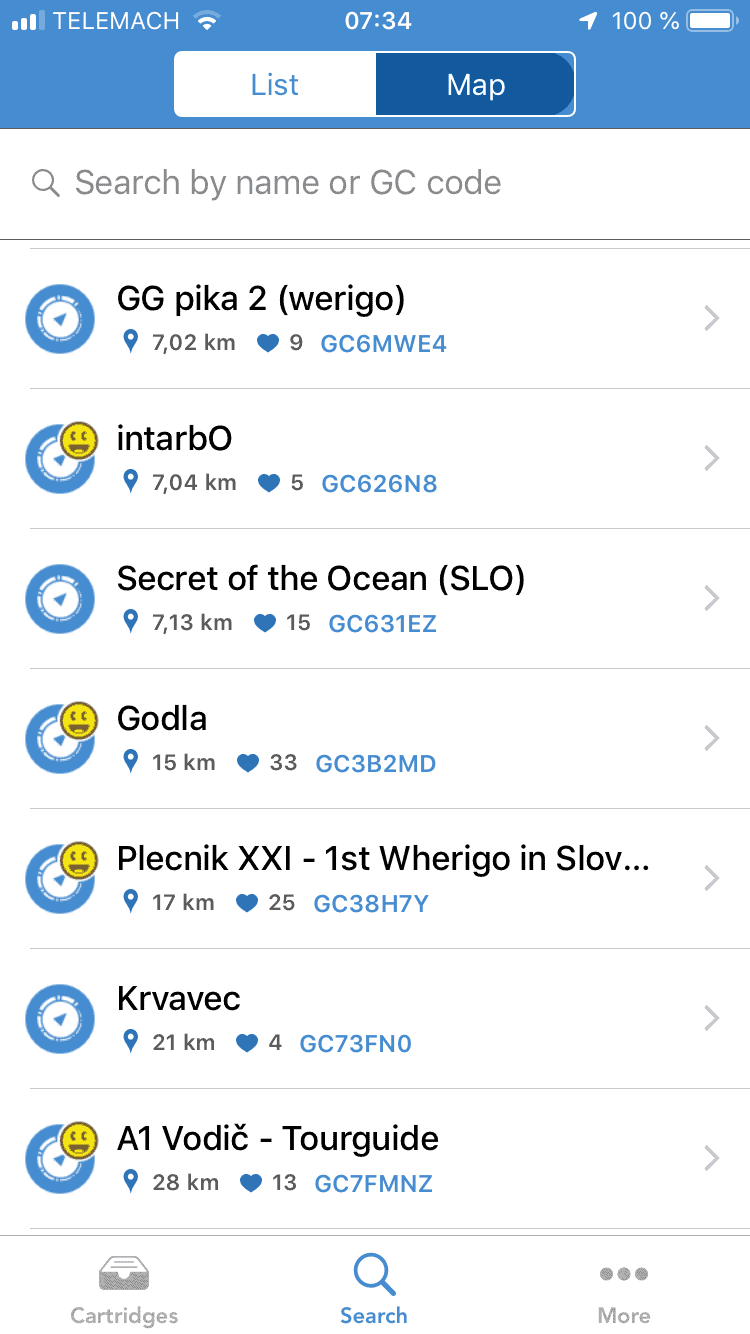Open Plecnik XXI - 1st Wherigo entry

375,879
